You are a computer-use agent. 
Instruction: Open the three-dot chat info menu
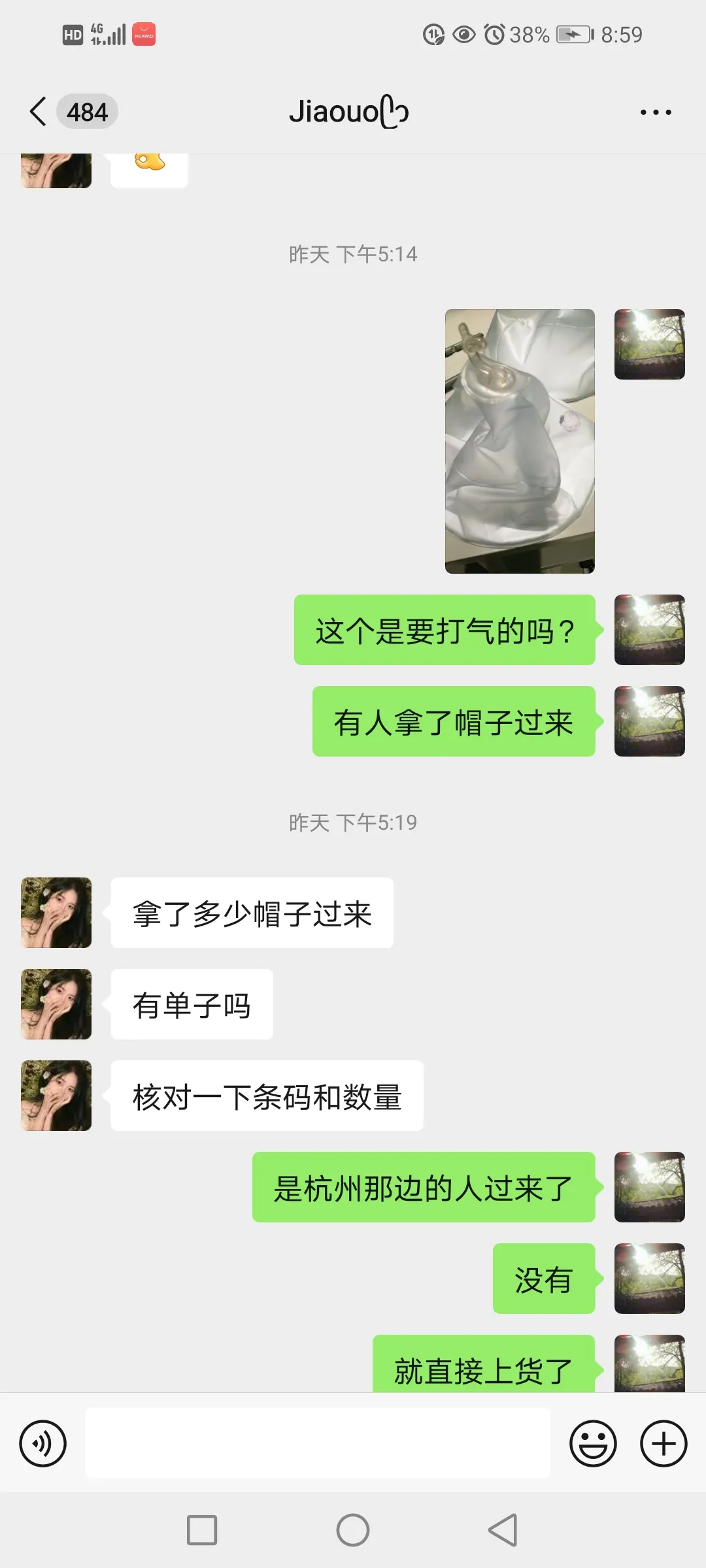point(656,112)
